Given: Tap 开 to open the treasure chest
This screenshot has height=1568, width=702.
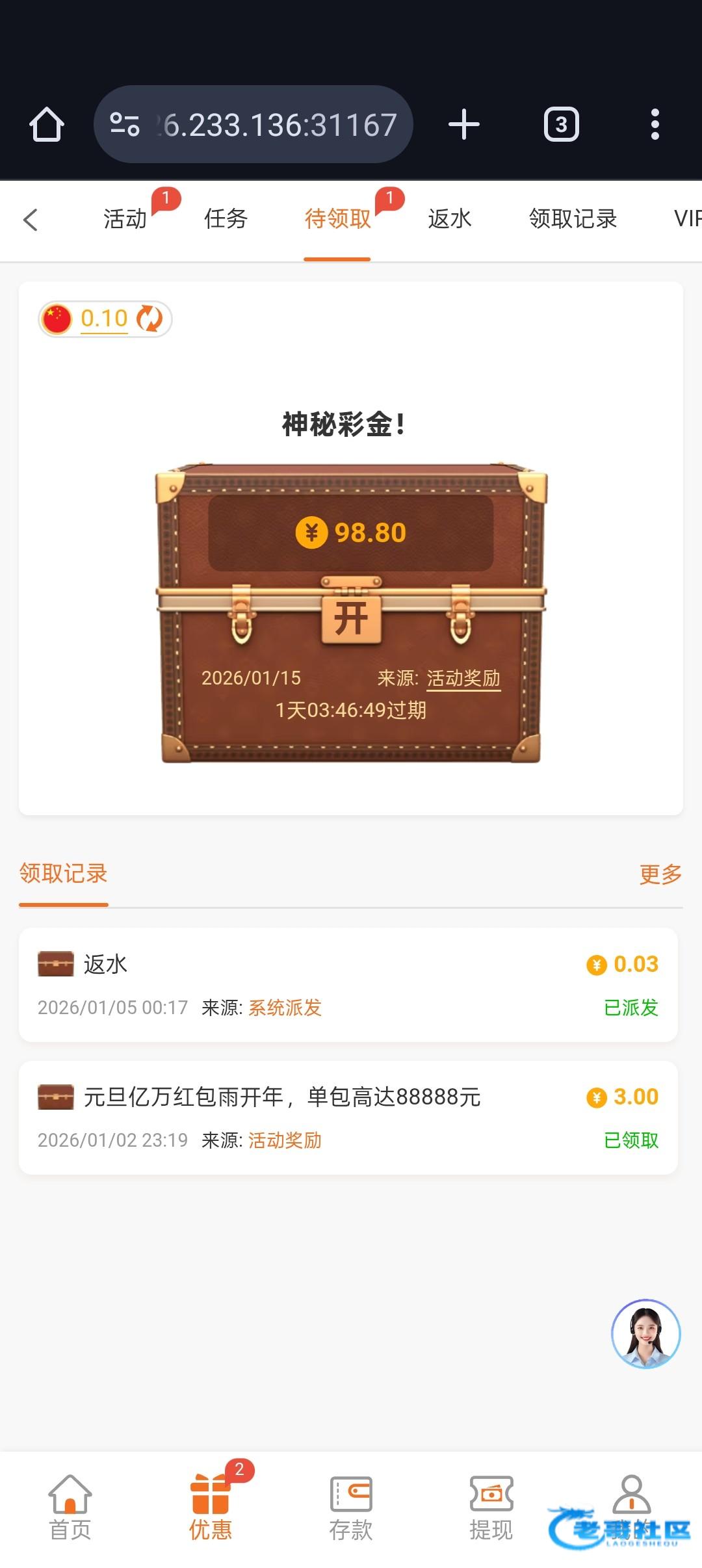Looking at the screenshot, I should pos(351,618).
